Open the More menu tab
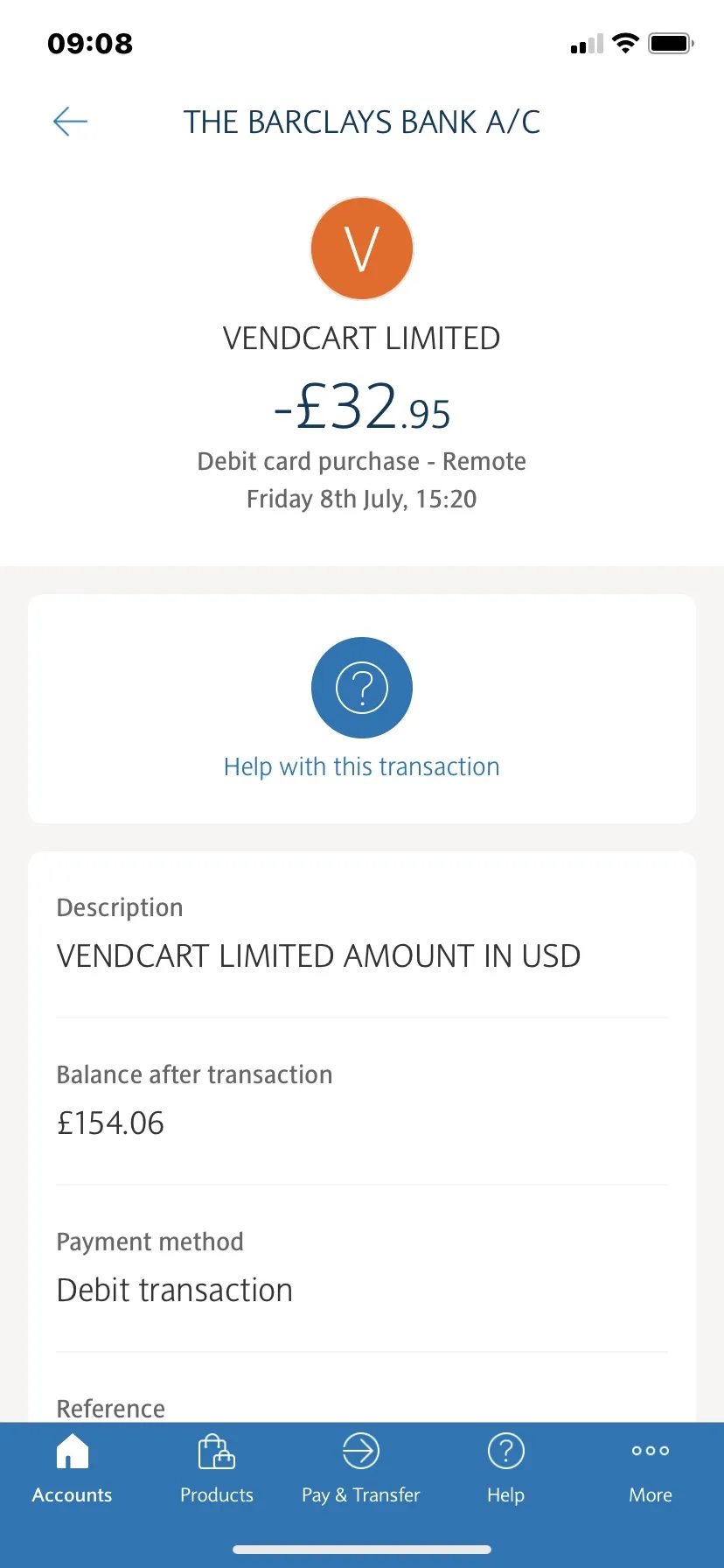The width and height of the screenshot is (724, 1568). pyautogui.click(x=651, y=1469)
